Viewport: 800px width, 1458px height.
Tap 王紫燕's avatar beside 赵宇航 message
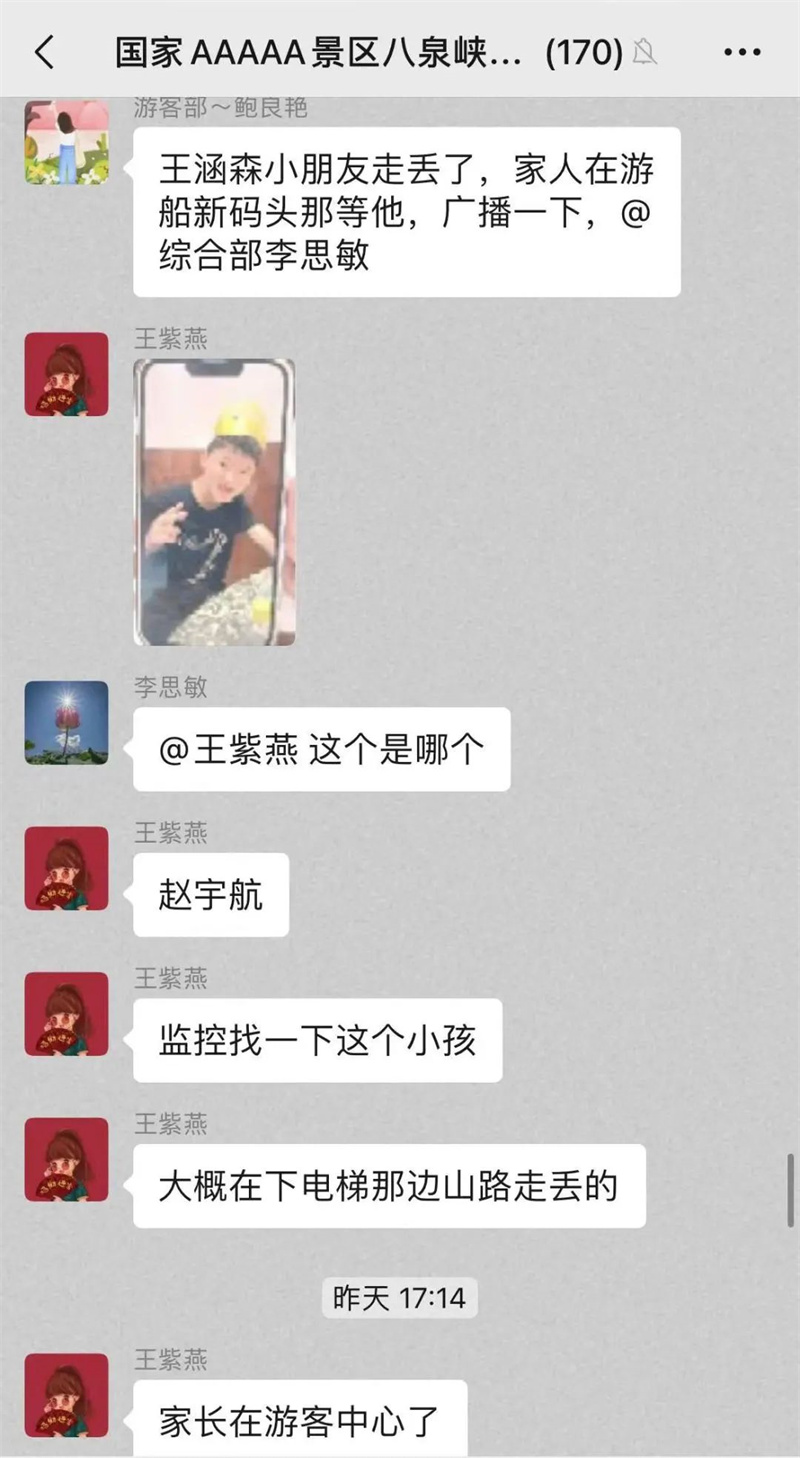(x=66, y=868)
